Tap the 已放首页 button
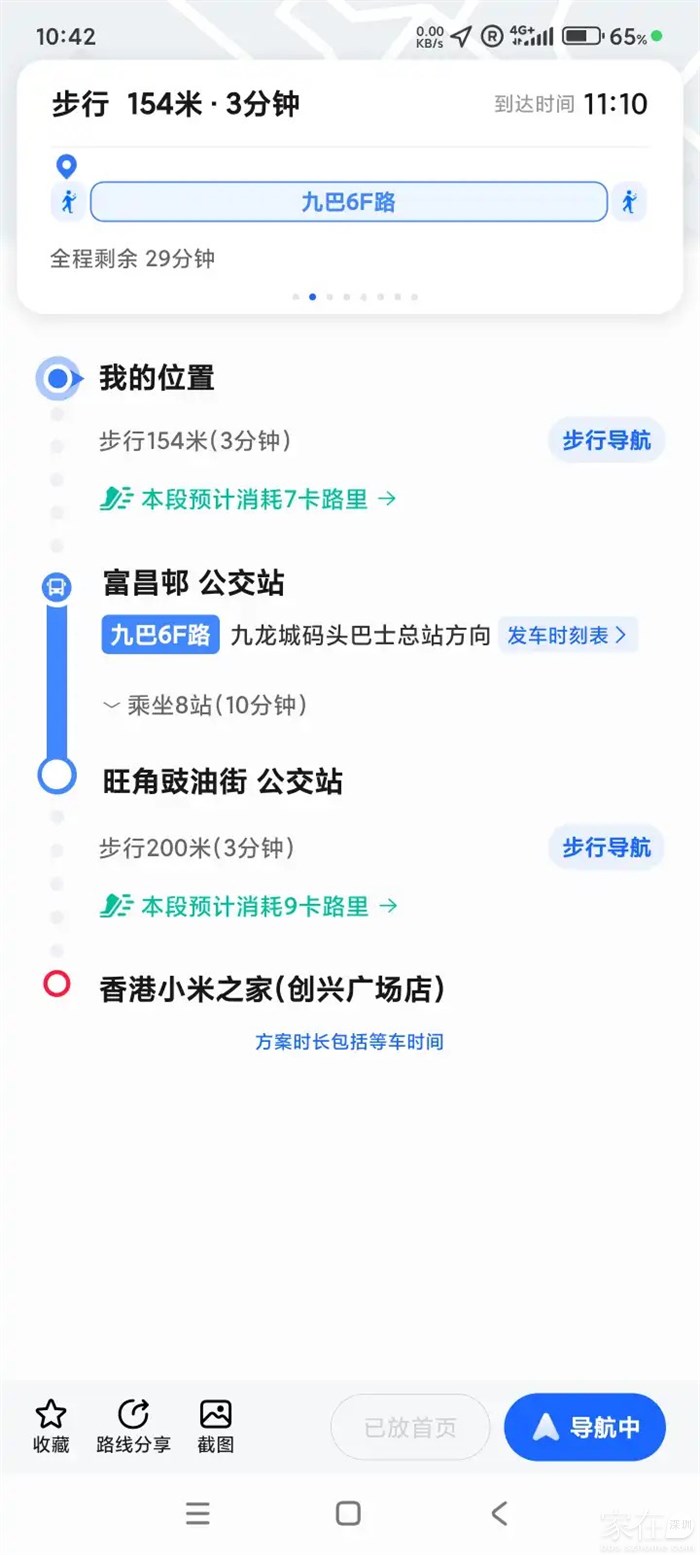 tap(410, 1427)
